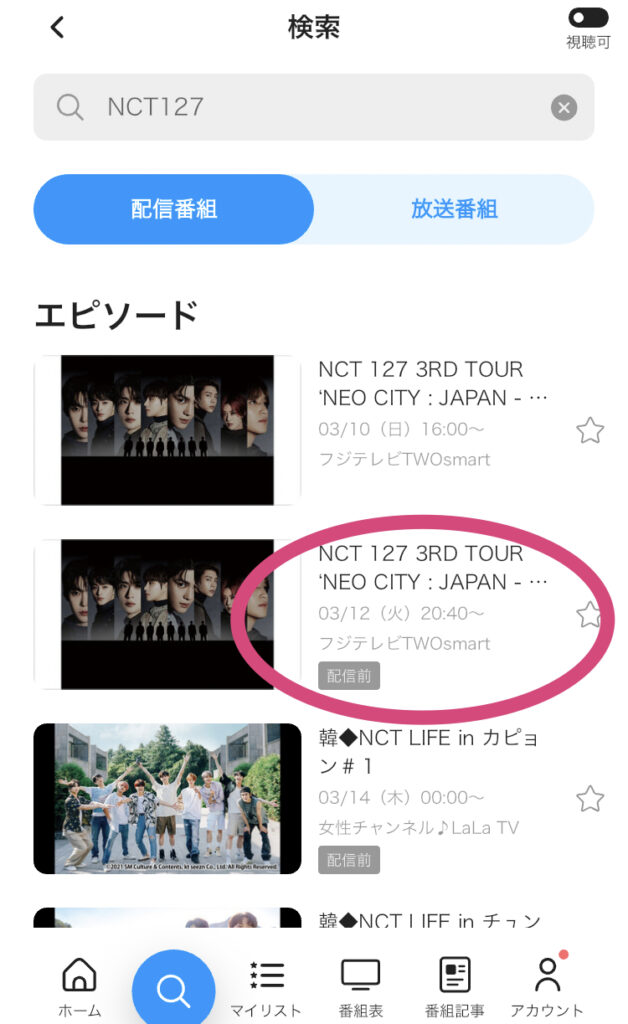Screen dimensions: 628x1024
Task: Open マイリスト
Action: [x=266, y=986]
